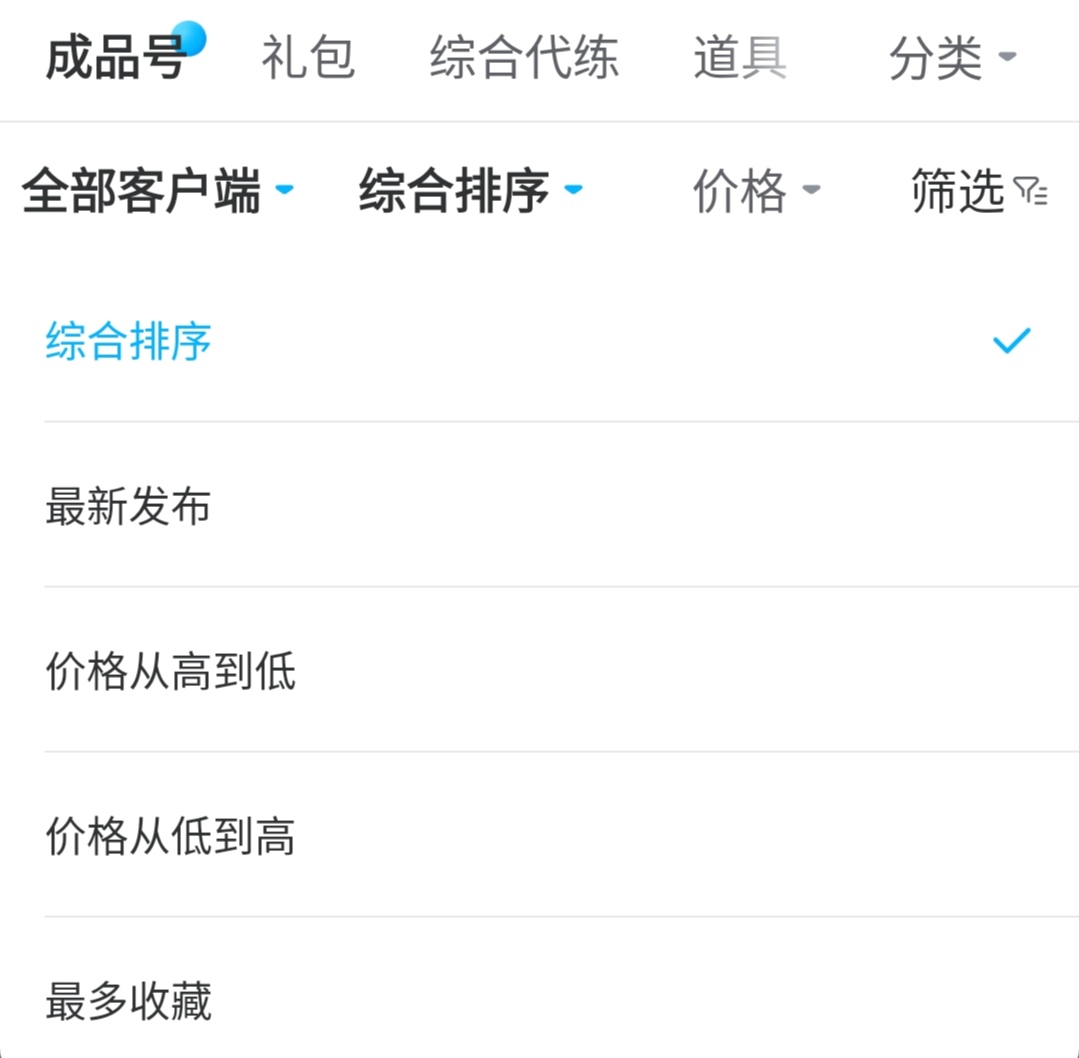Switch to the 礼包 tab
The image size is (1079, 1058).
click(x=308, y=58)
